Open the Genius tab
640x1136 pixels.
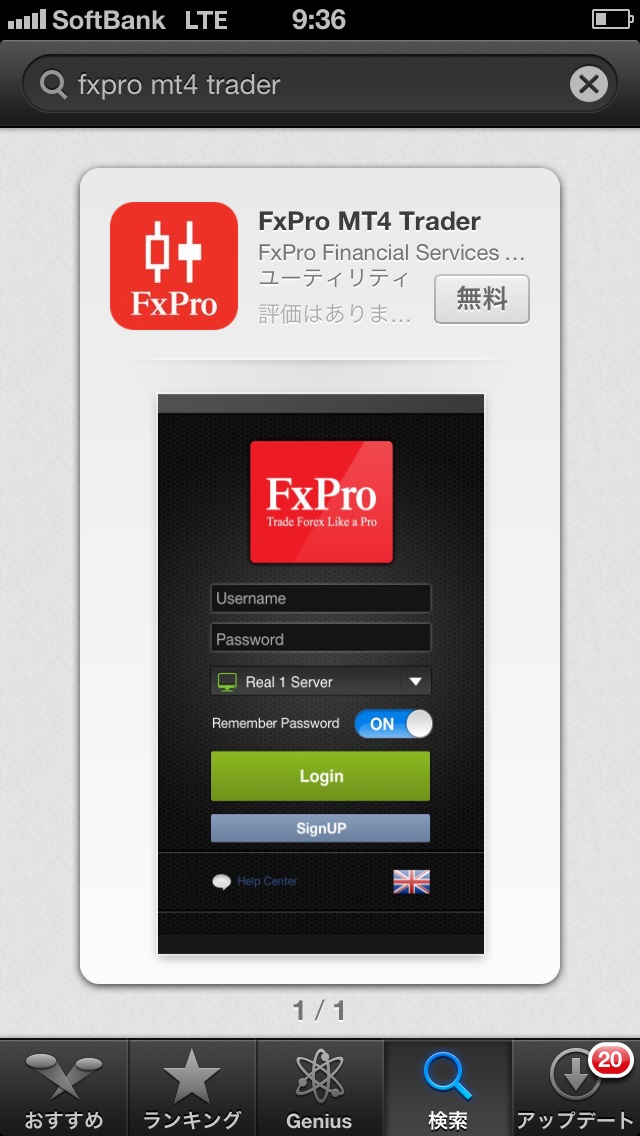pos(320,1088)
